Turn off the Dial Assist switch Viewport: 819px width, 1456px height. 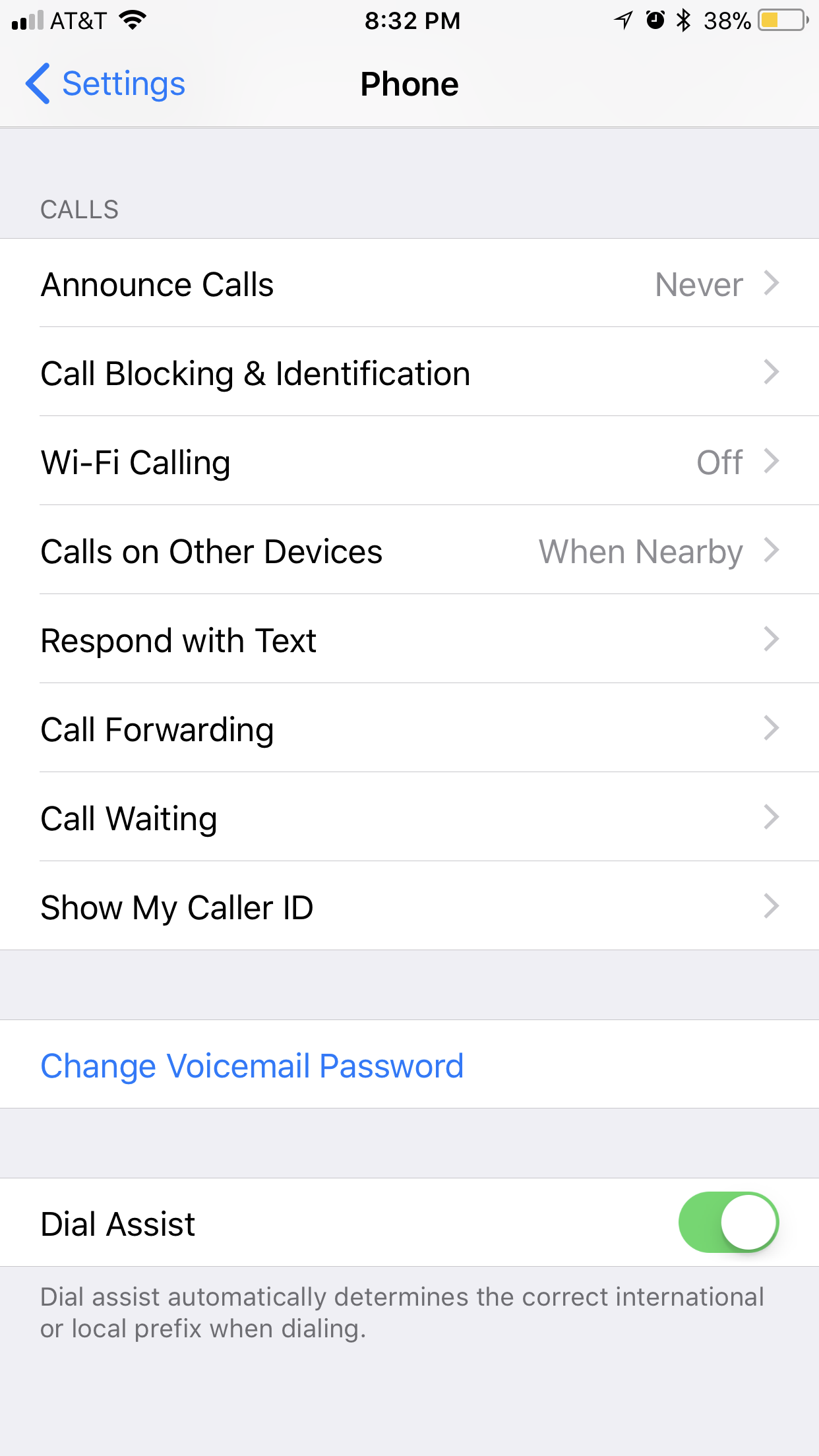(728, 1223)
